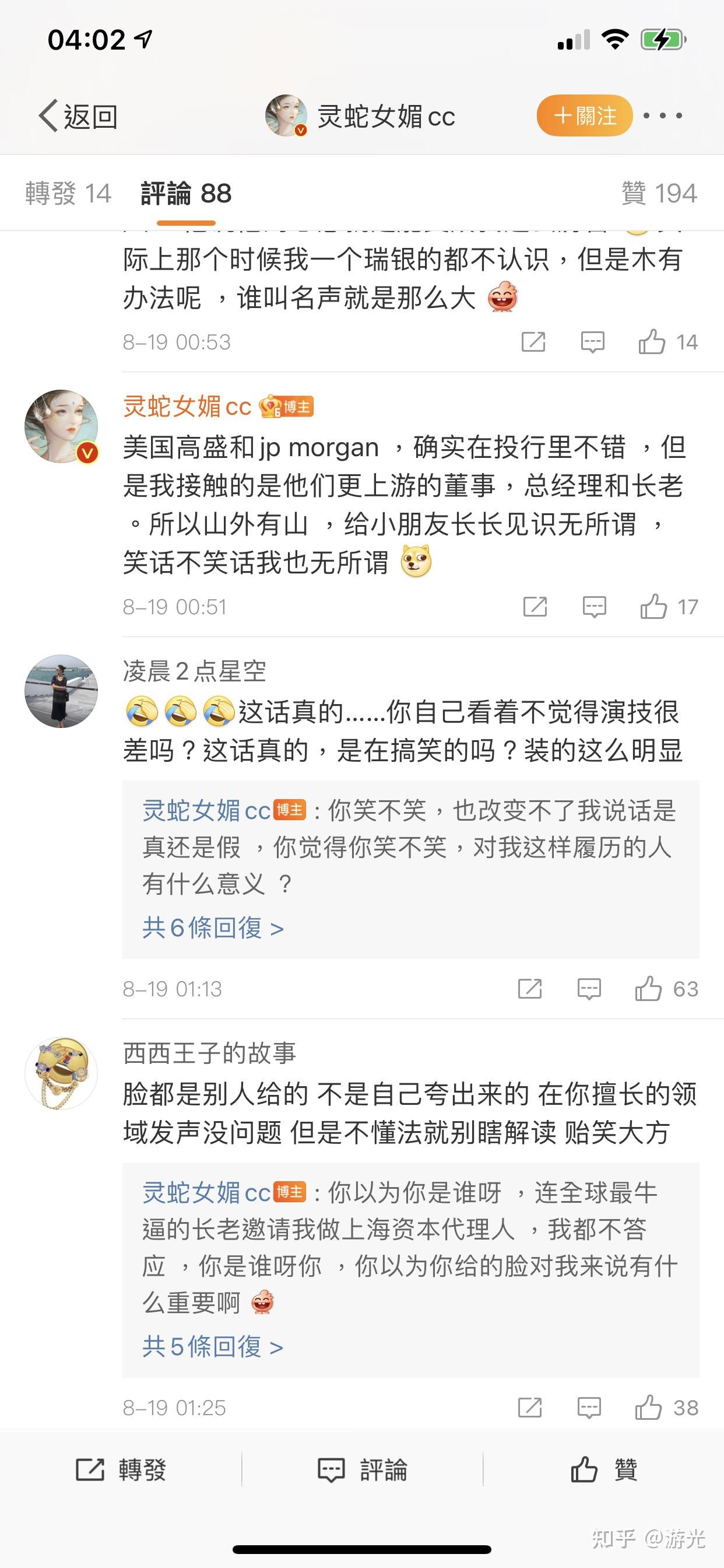Repost the comment posted at 8-19 00:51
The width and height of the screenshot is (724, 1568).
(x=535, y=607)
